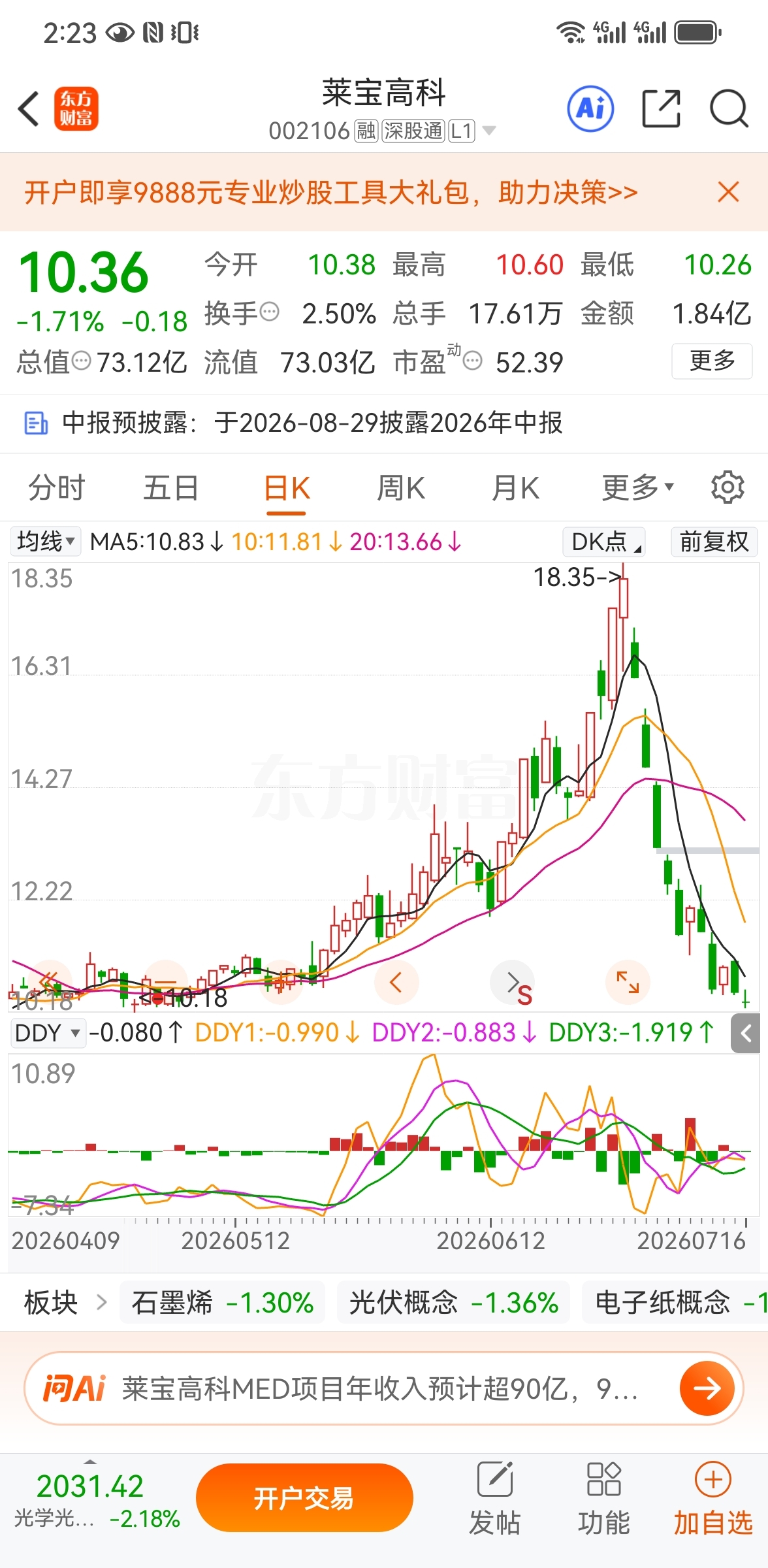Select the 周K tab
The height and width of the screenshot is (1568, 768).
pos(401,488)
